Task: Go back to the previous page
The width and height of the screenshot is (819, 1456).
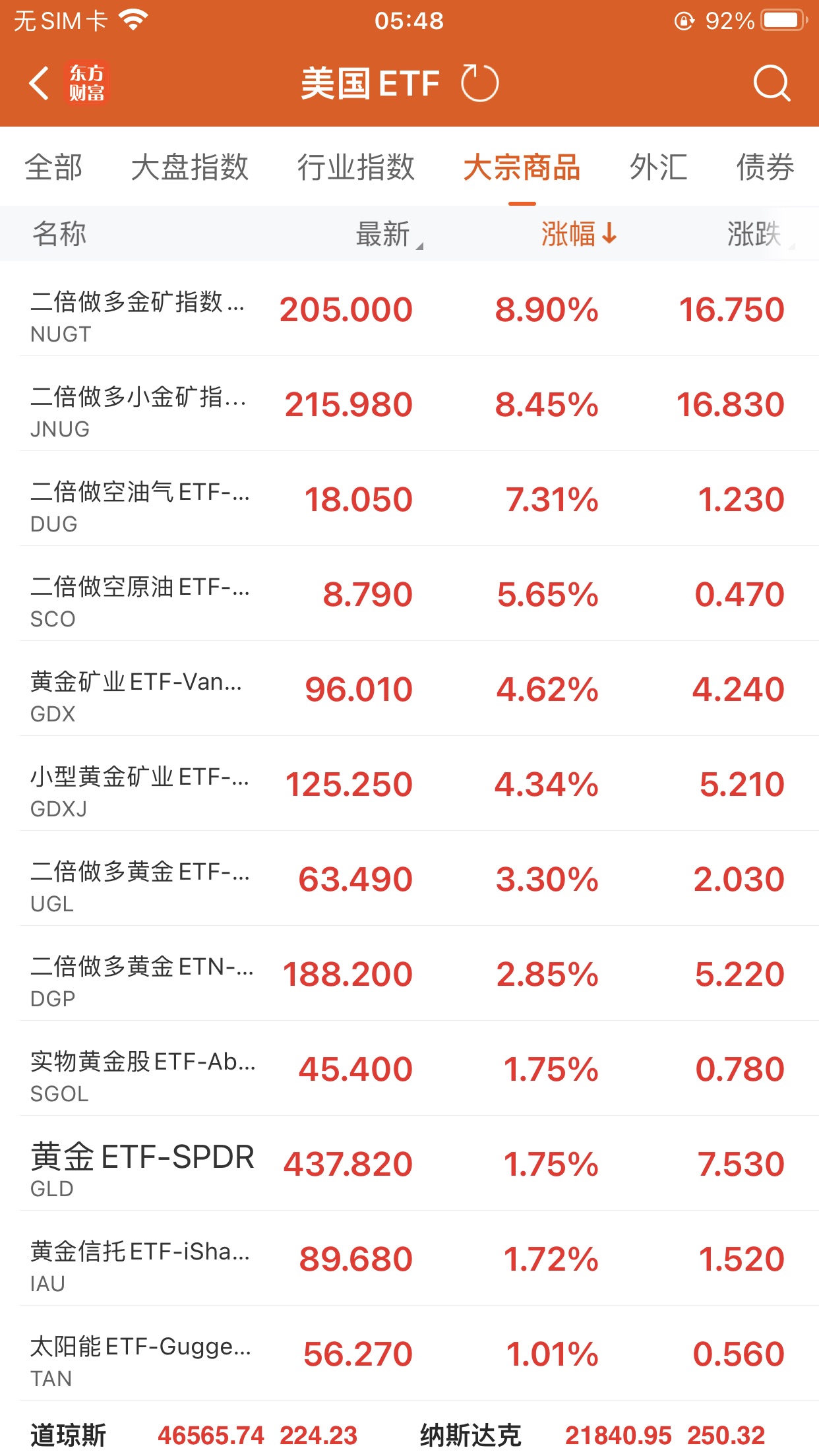Action: 40,84
